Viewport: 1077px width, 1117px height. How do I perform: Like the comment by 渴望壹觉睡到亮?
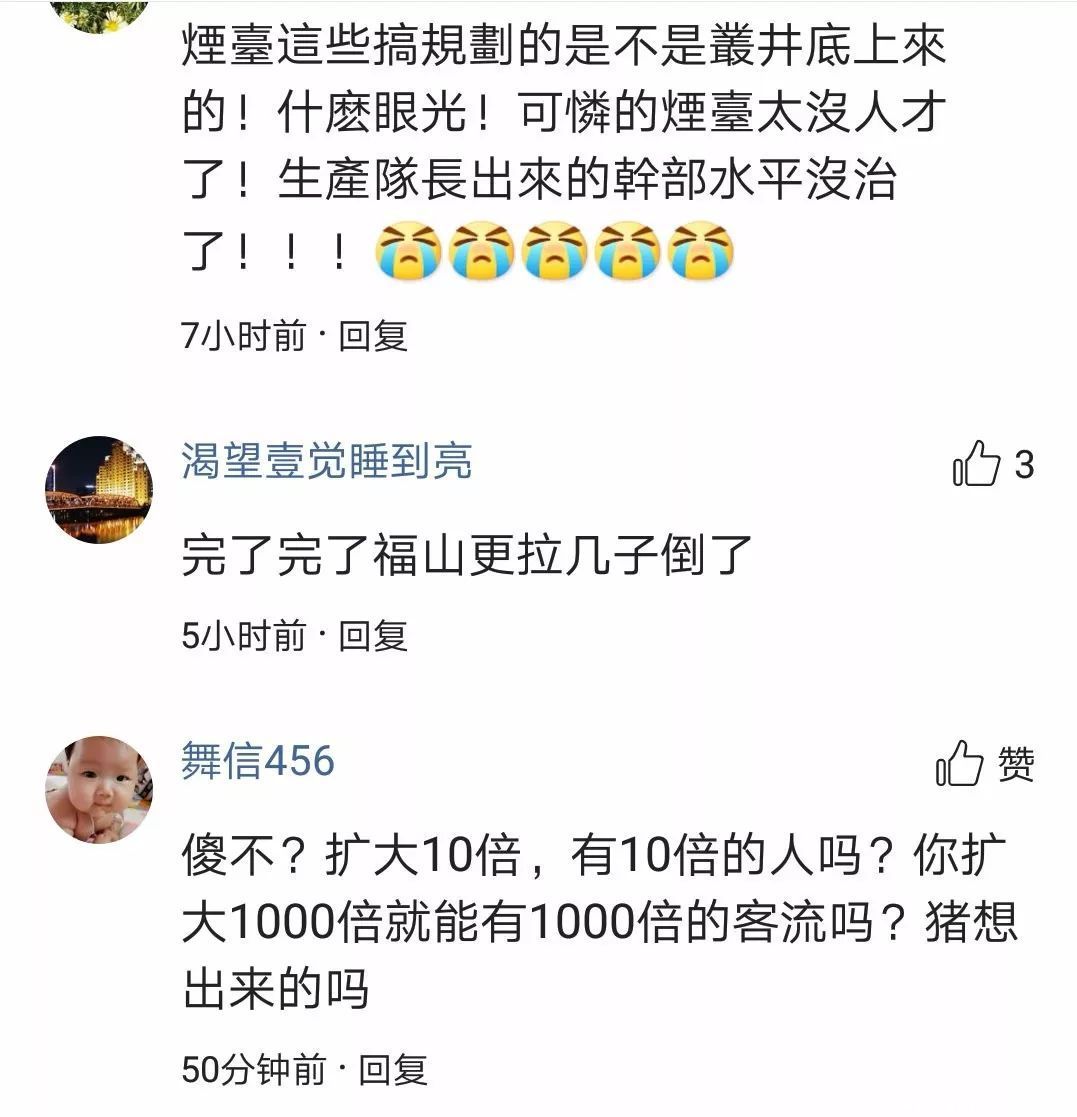click(x=977, y=465)
